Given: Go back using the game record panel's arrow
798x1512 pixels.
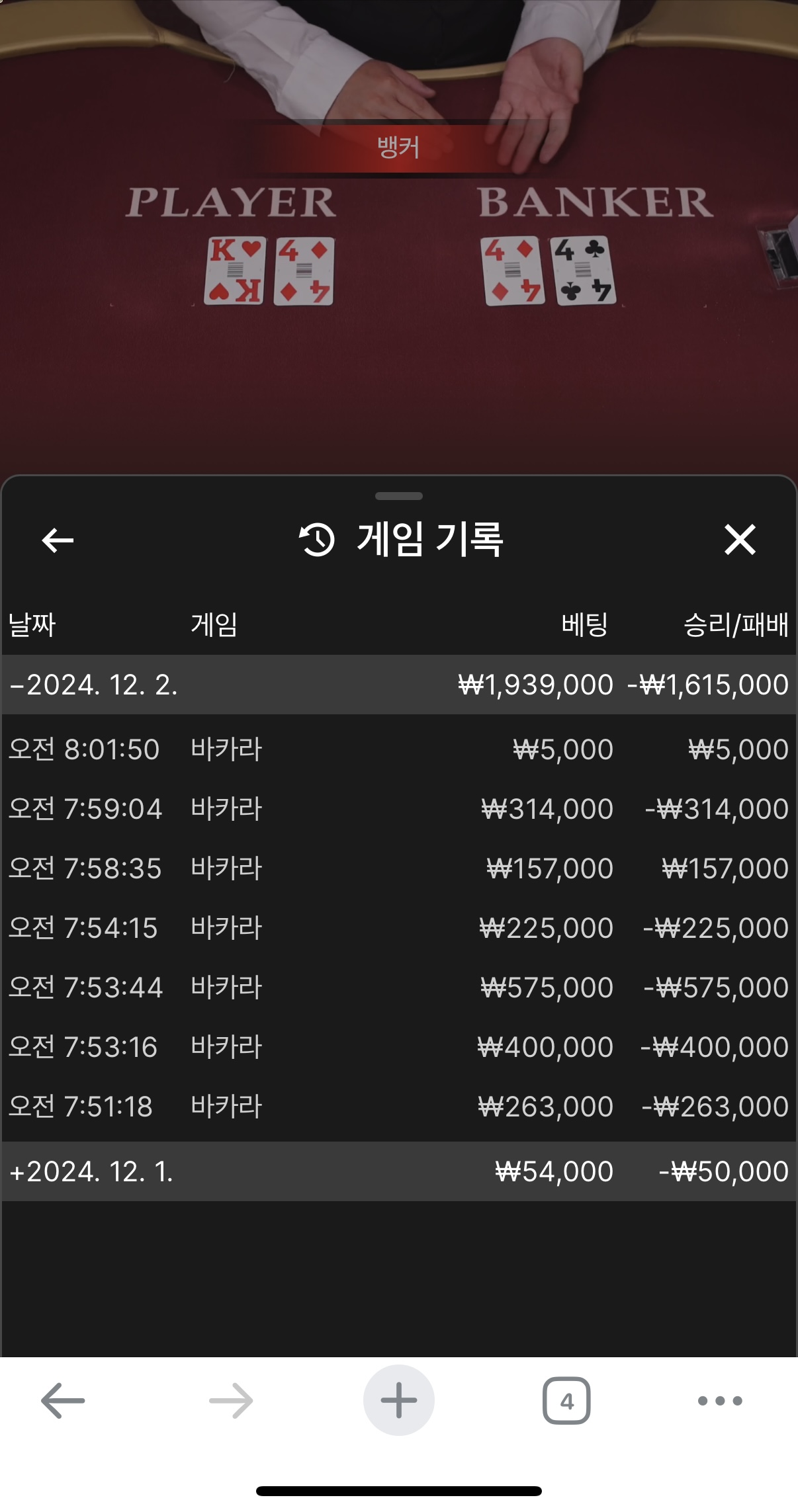Looking at the screenshot, I should click(58, 540).
